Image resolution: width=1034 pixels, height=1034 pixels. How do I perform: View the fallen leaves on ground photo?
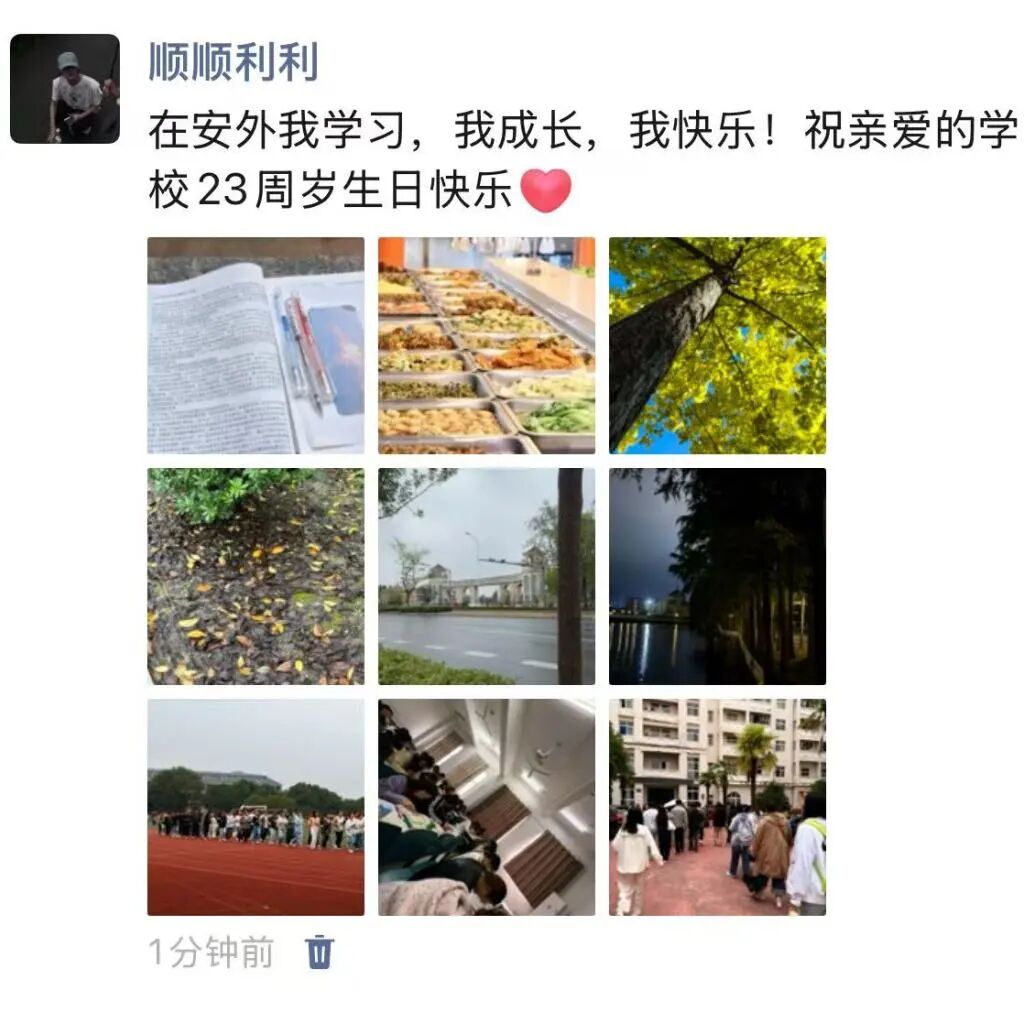[256, 576]
